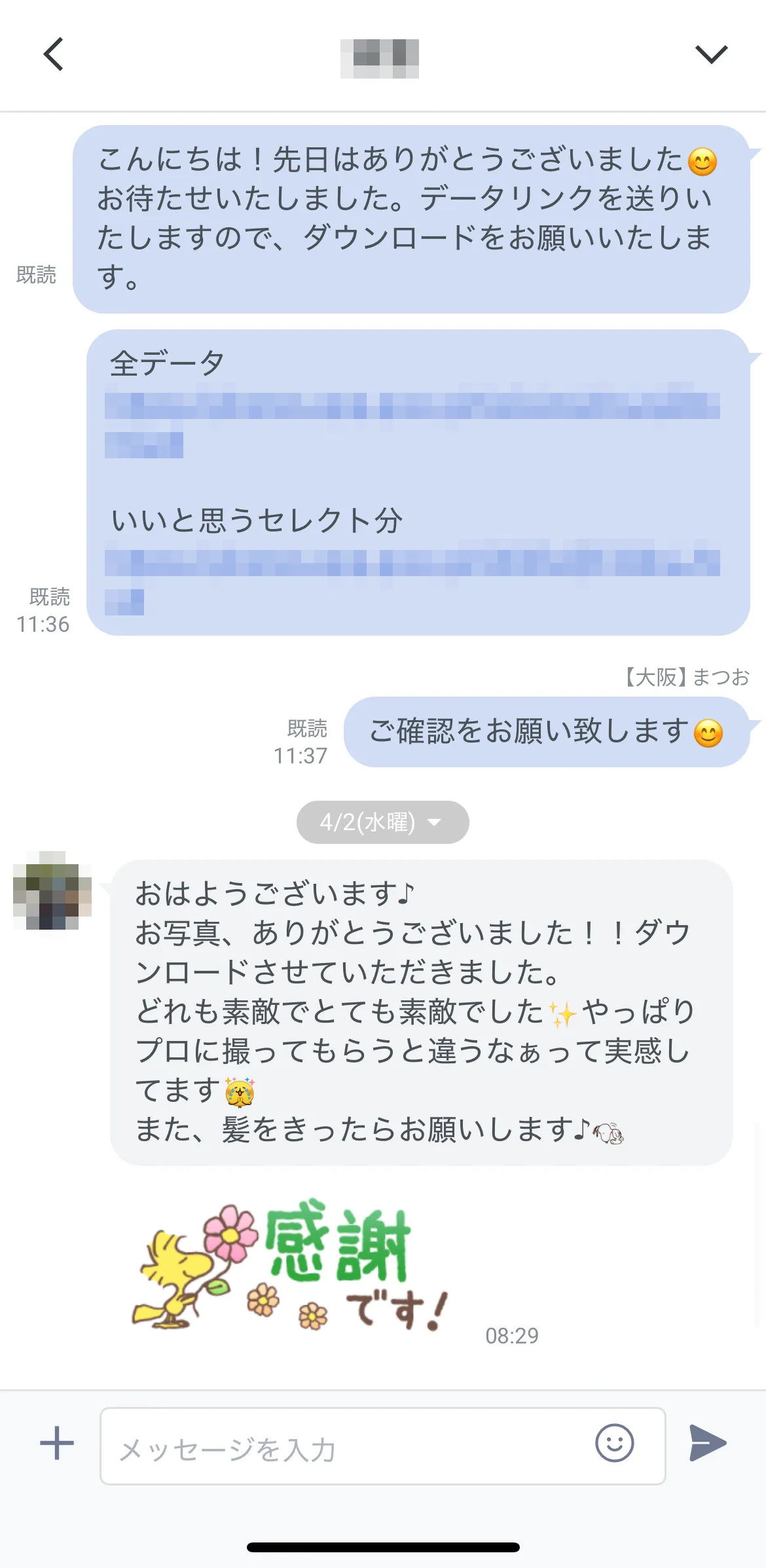Tap the smiley emoji in the greeting message

[x=704, y=161]
